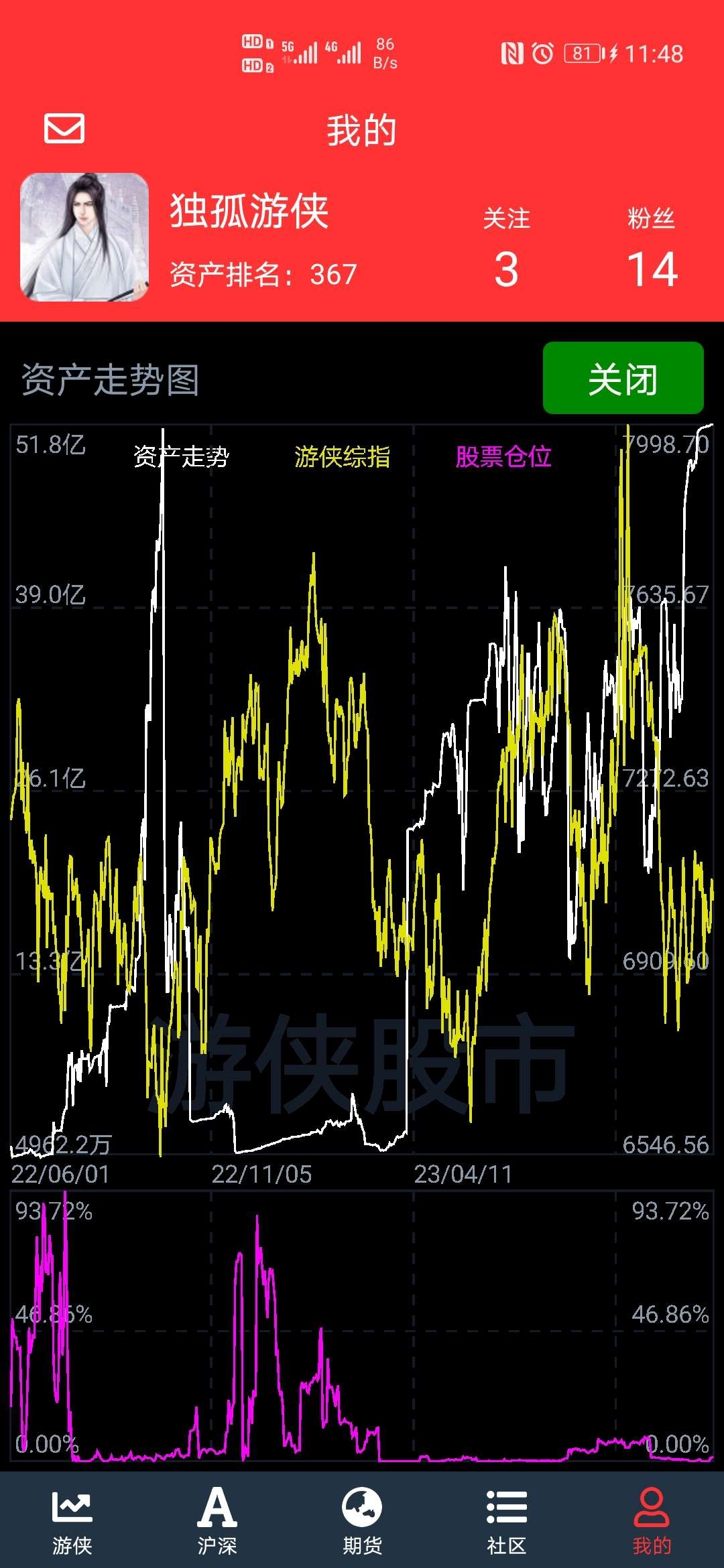Close the asset trend chart with 关闭
The image size is (724, 1568).
click(x=623, y=378)
